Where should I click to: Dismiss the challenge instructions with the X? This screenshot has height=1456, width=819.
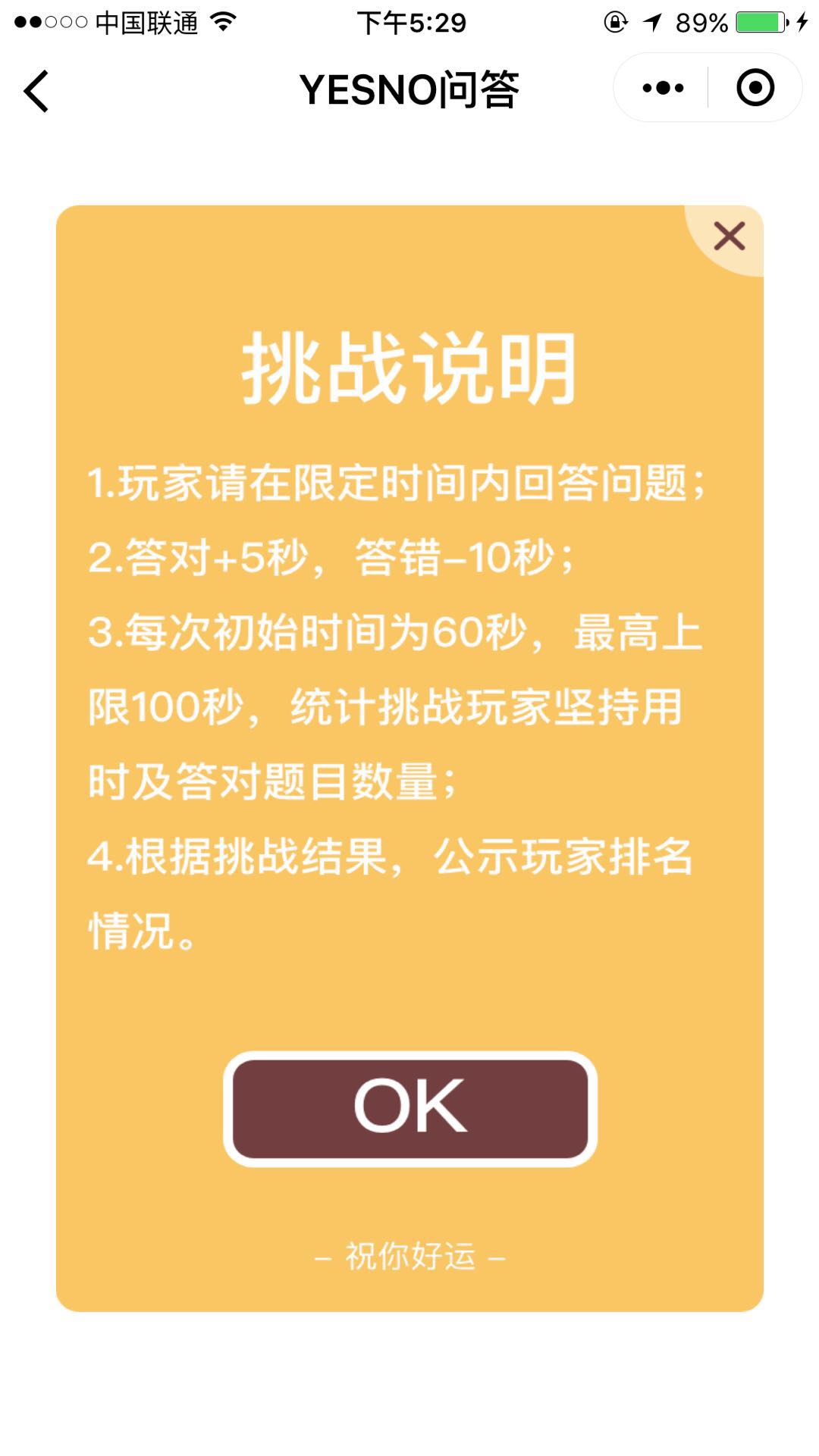[x=729, y=236]
